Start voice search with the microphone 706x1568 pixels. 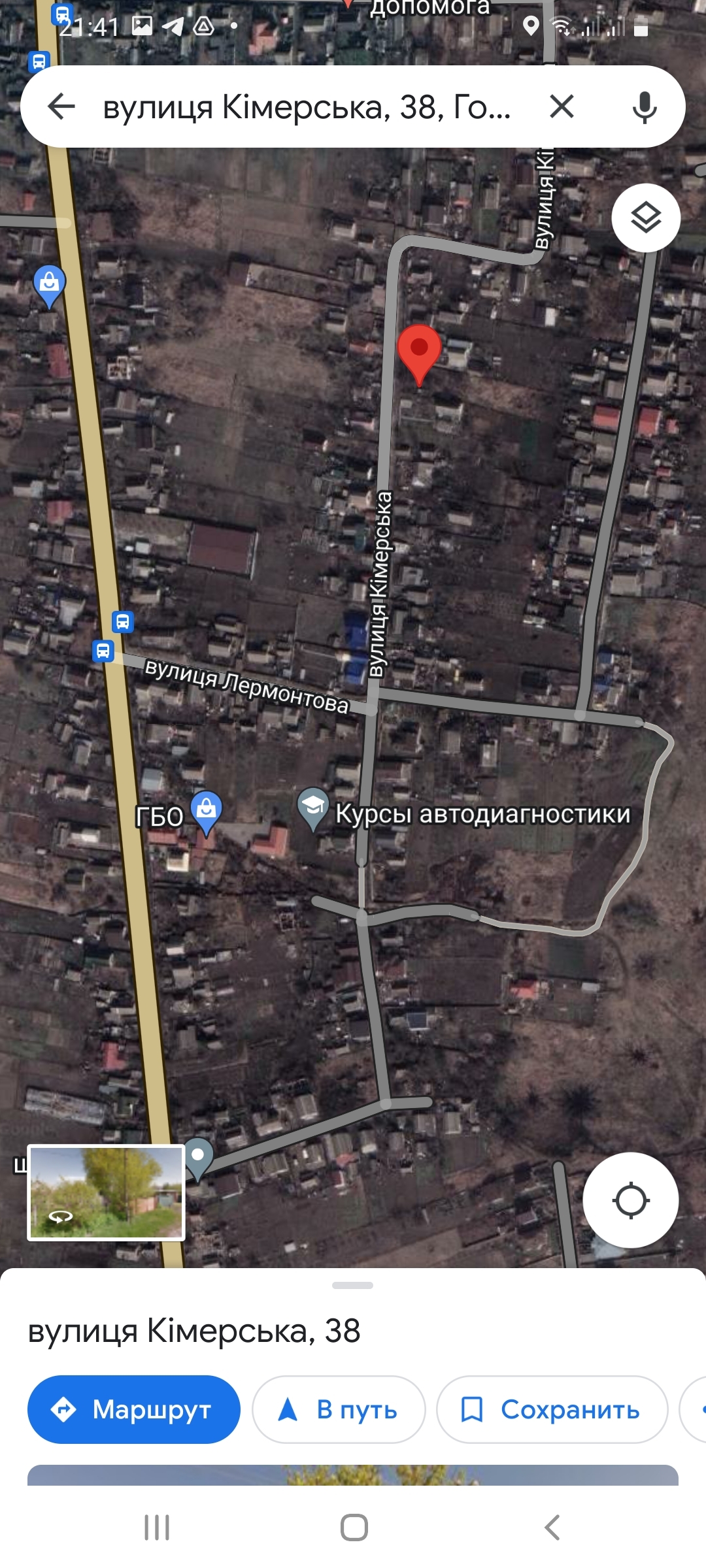[x=645, y=107]
